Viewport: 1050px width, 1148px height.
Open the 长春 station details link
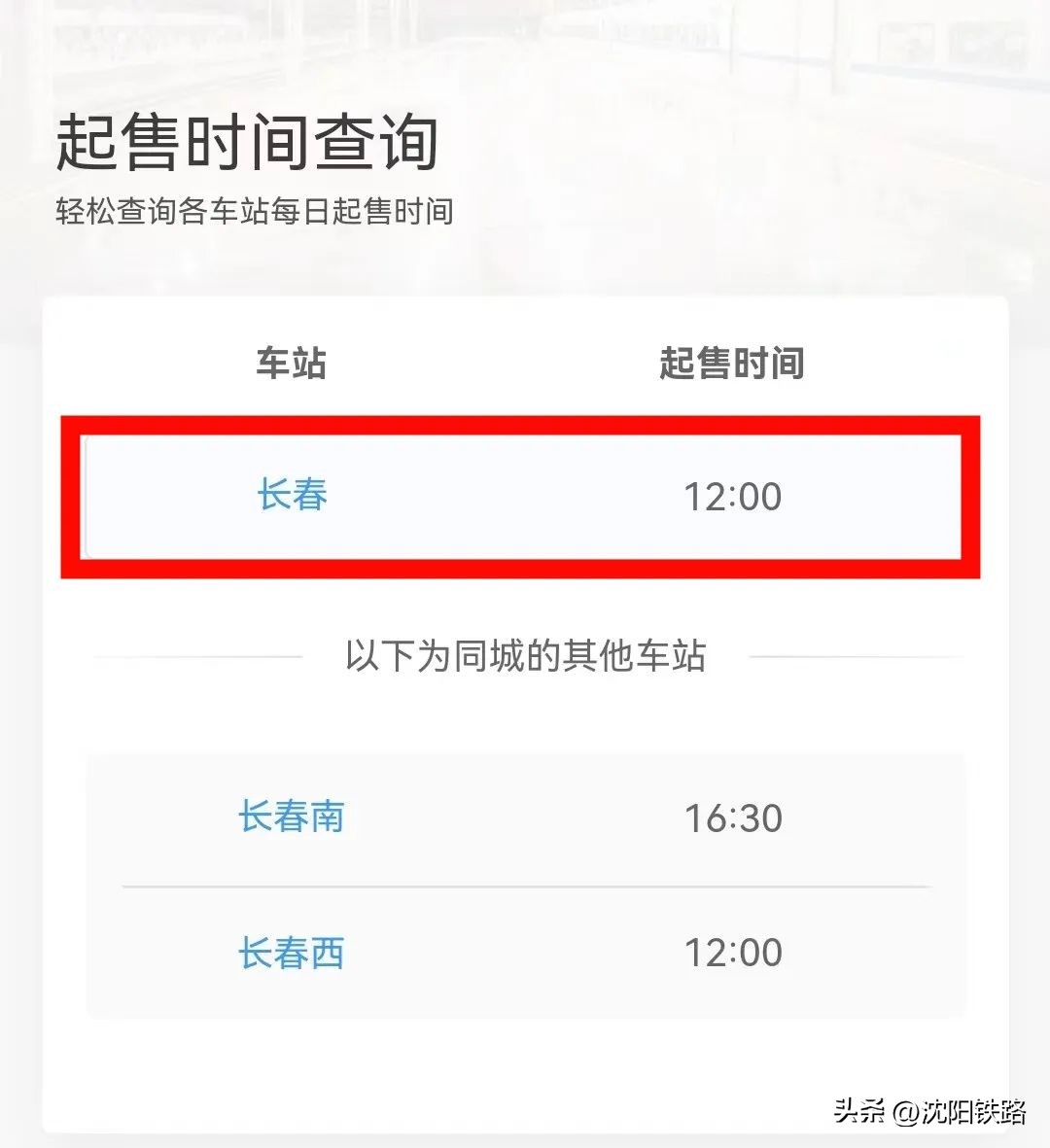pos(293,496)
